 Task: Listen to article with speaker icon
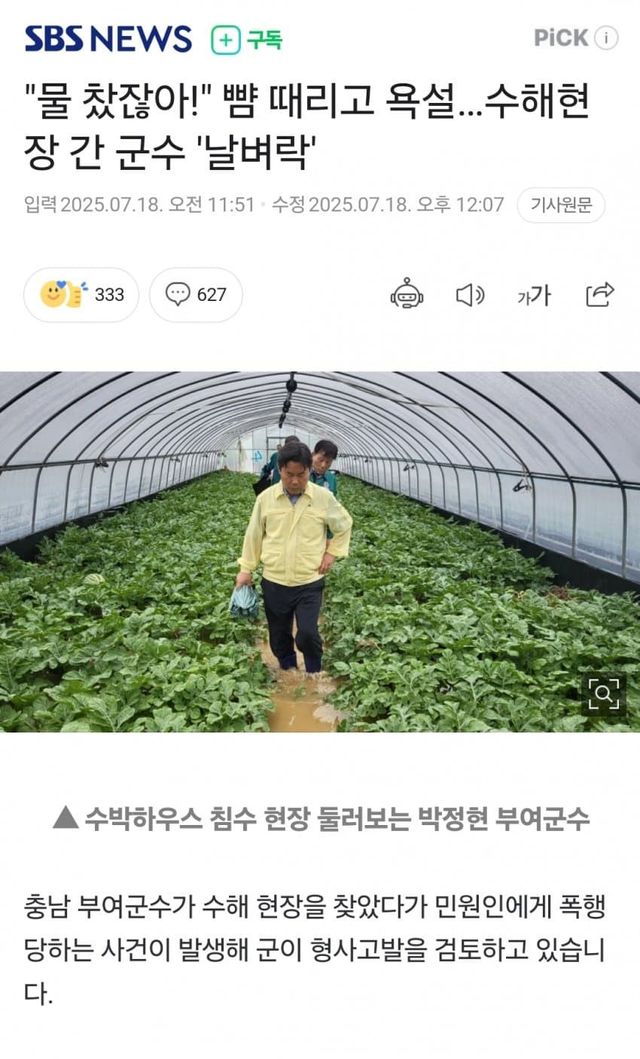pyautogui.click(x=470, y=294)
